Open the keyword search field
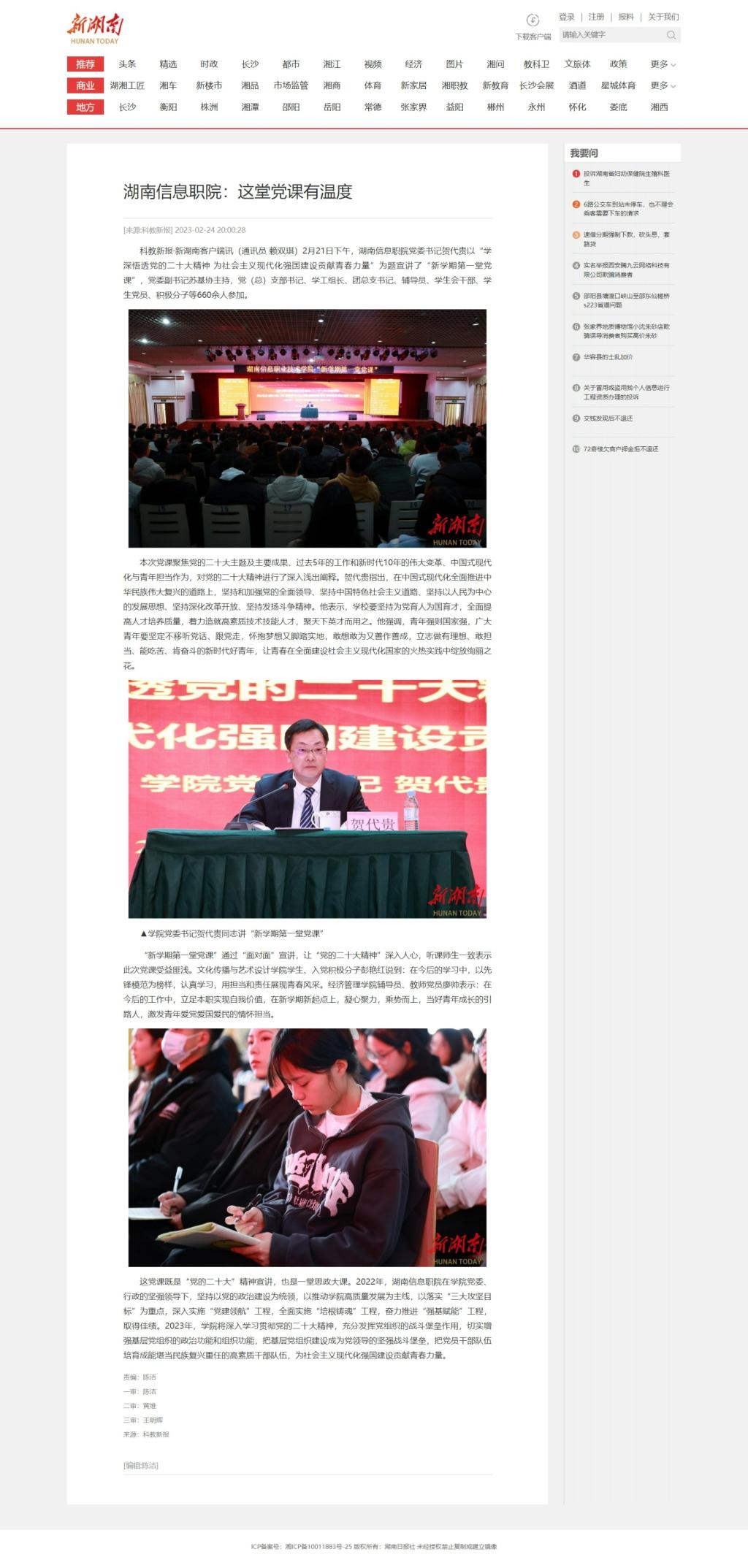The height and width of the screenshot is (1568, 748). tap(612, 35)
